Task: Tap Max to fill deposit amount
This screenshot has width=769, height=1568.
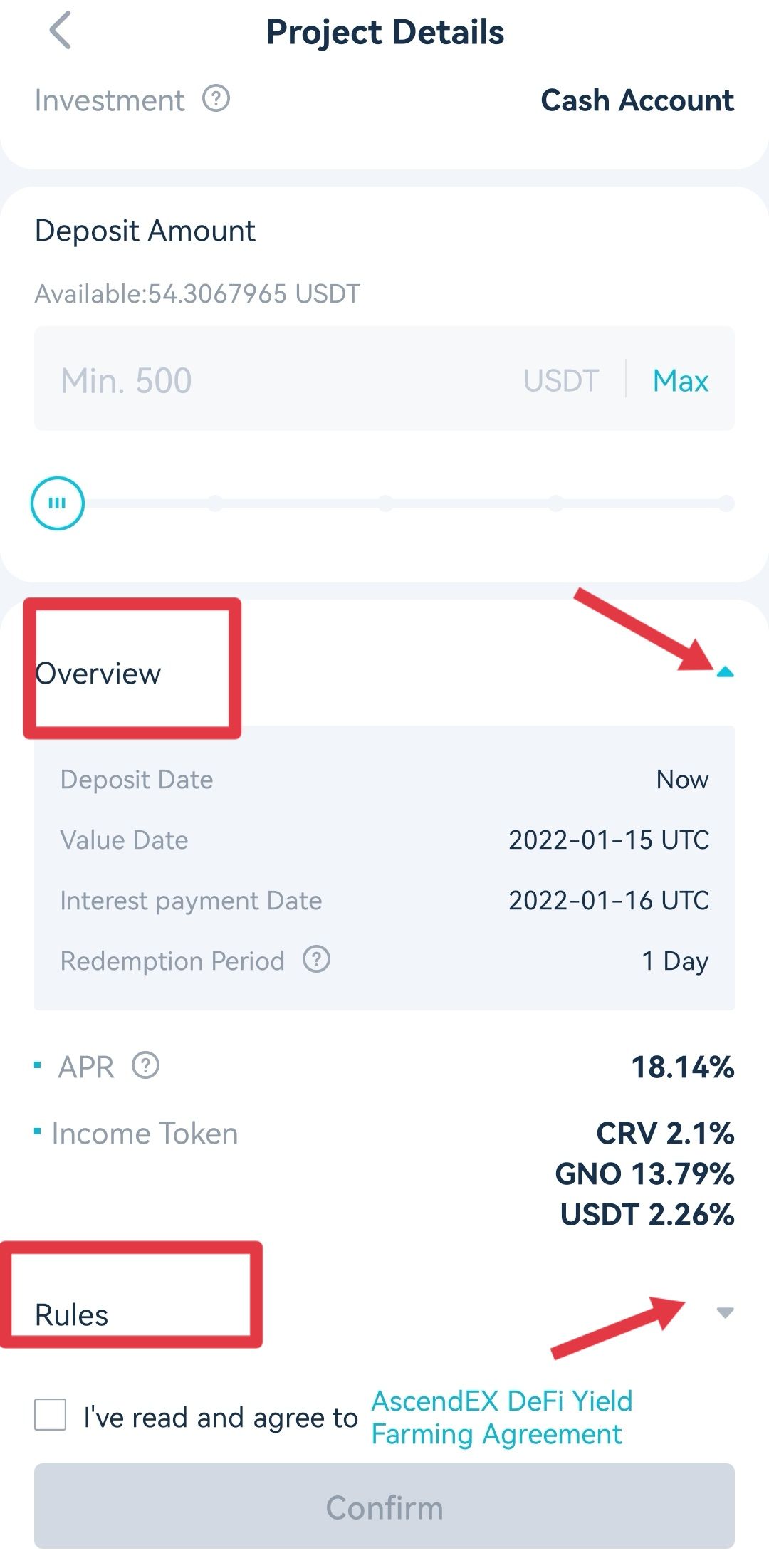Action: [681, 381]
